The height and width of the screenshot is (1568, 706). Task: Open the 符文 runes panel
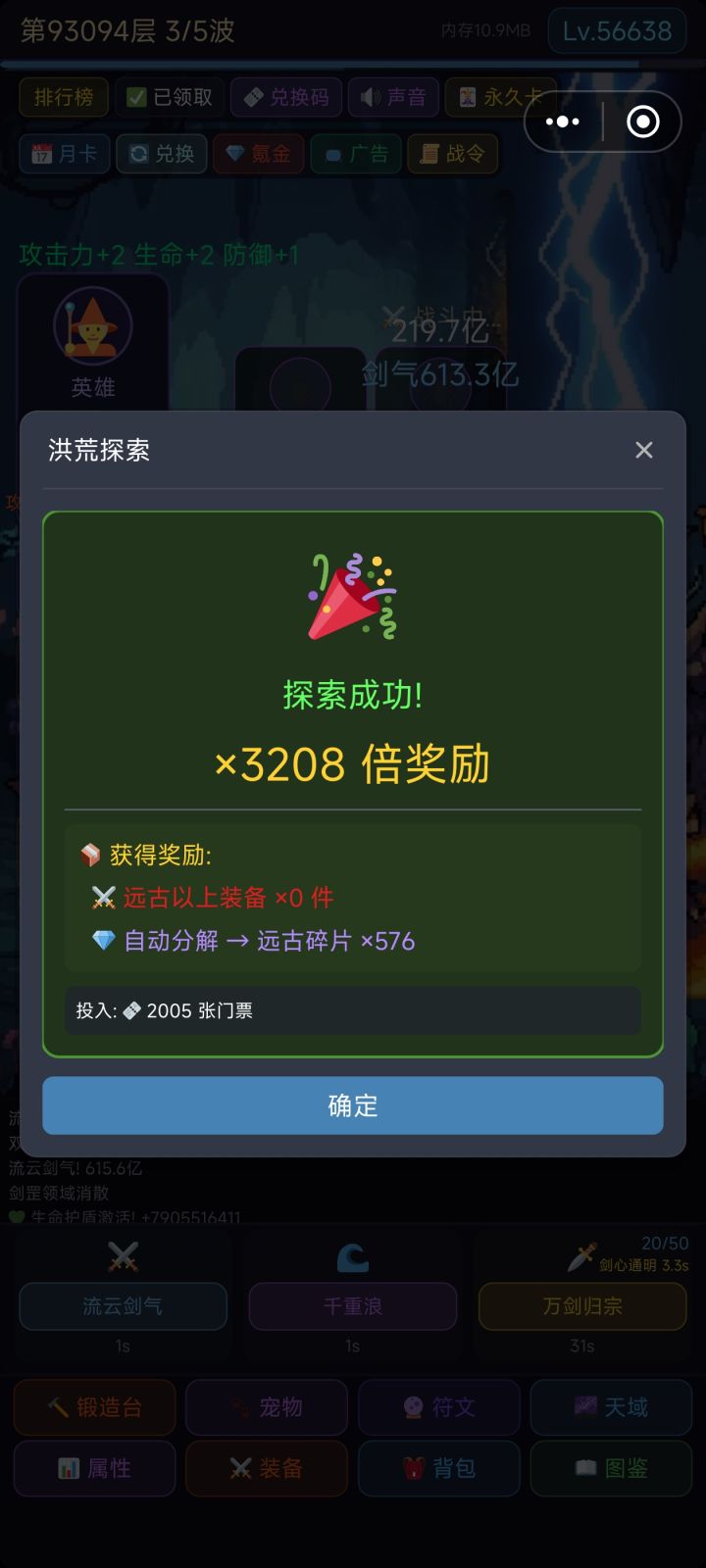438,1407
